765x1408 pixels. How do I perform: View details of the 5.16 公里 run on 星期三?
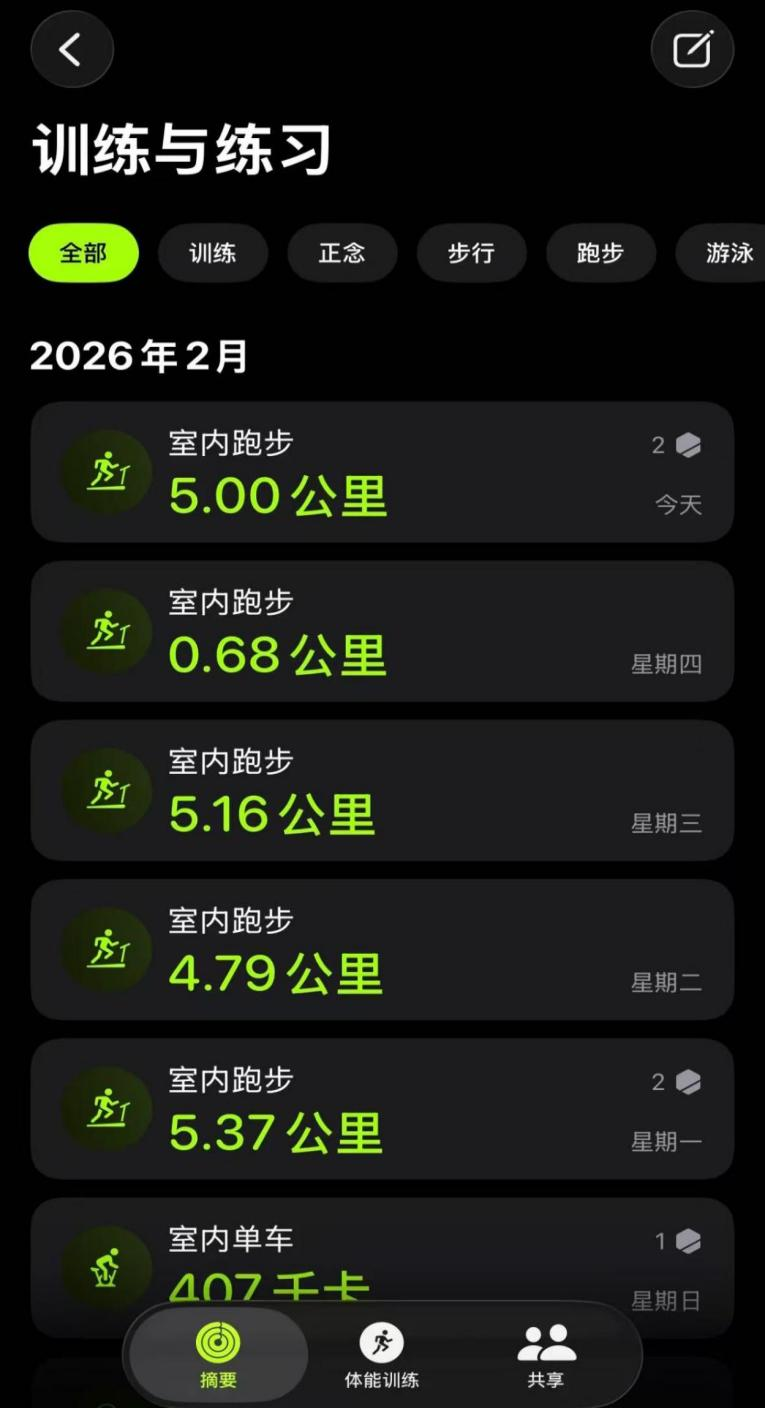click(382, 790)
